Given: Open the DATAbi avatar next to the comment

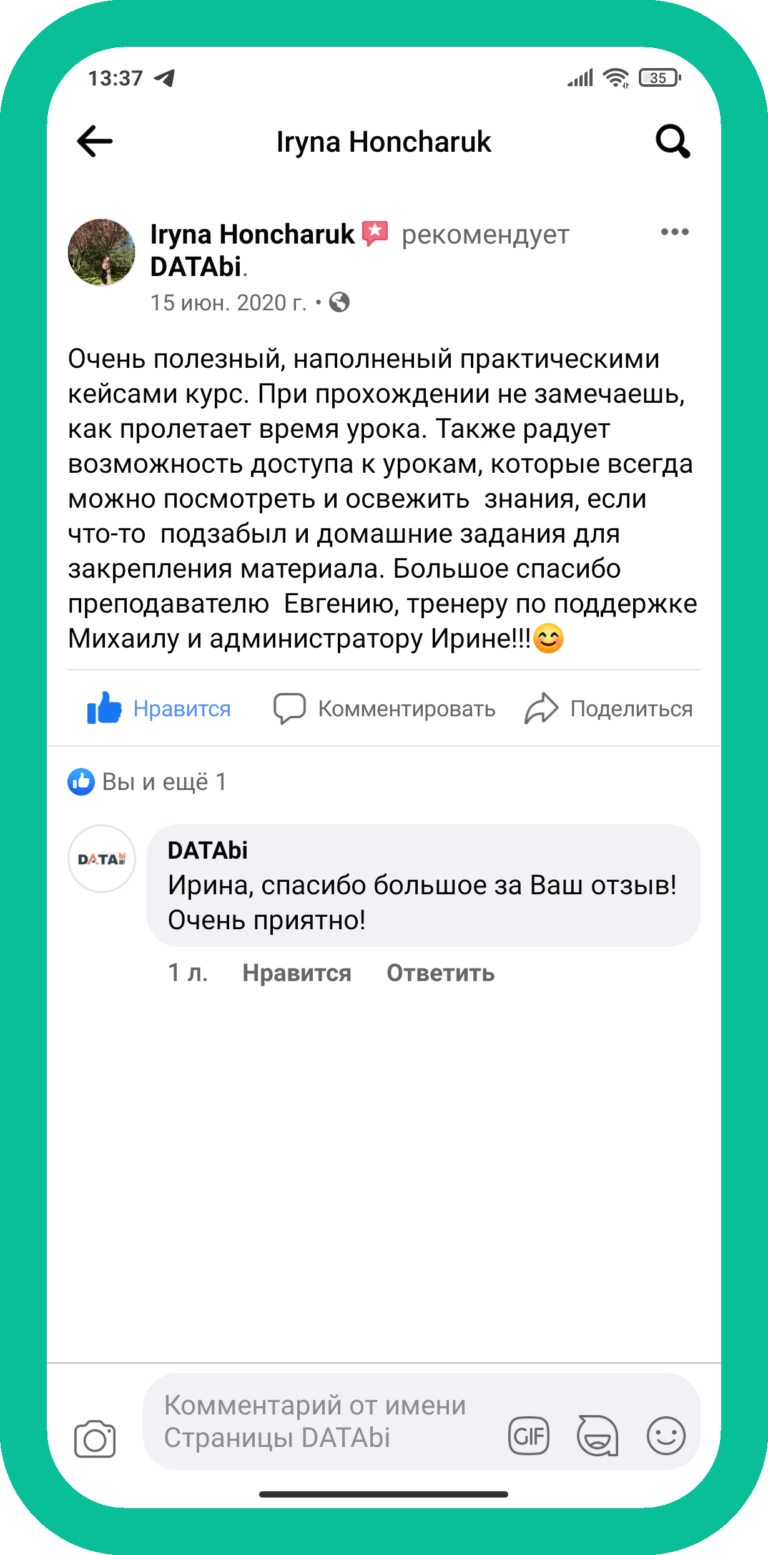Looking at the screenshot, I should 101,858.
